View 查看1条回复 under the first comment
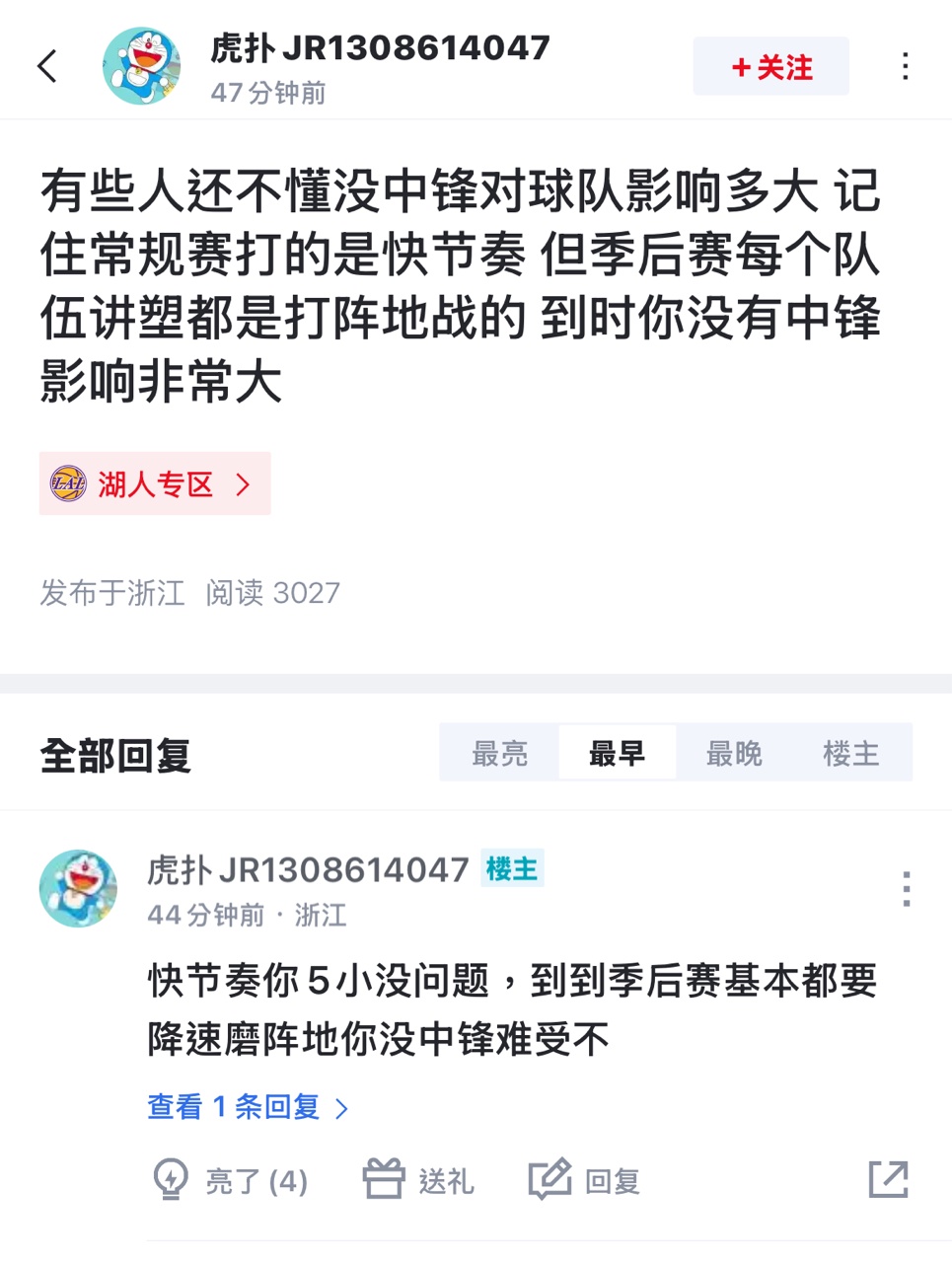 tap(247, 1107)
